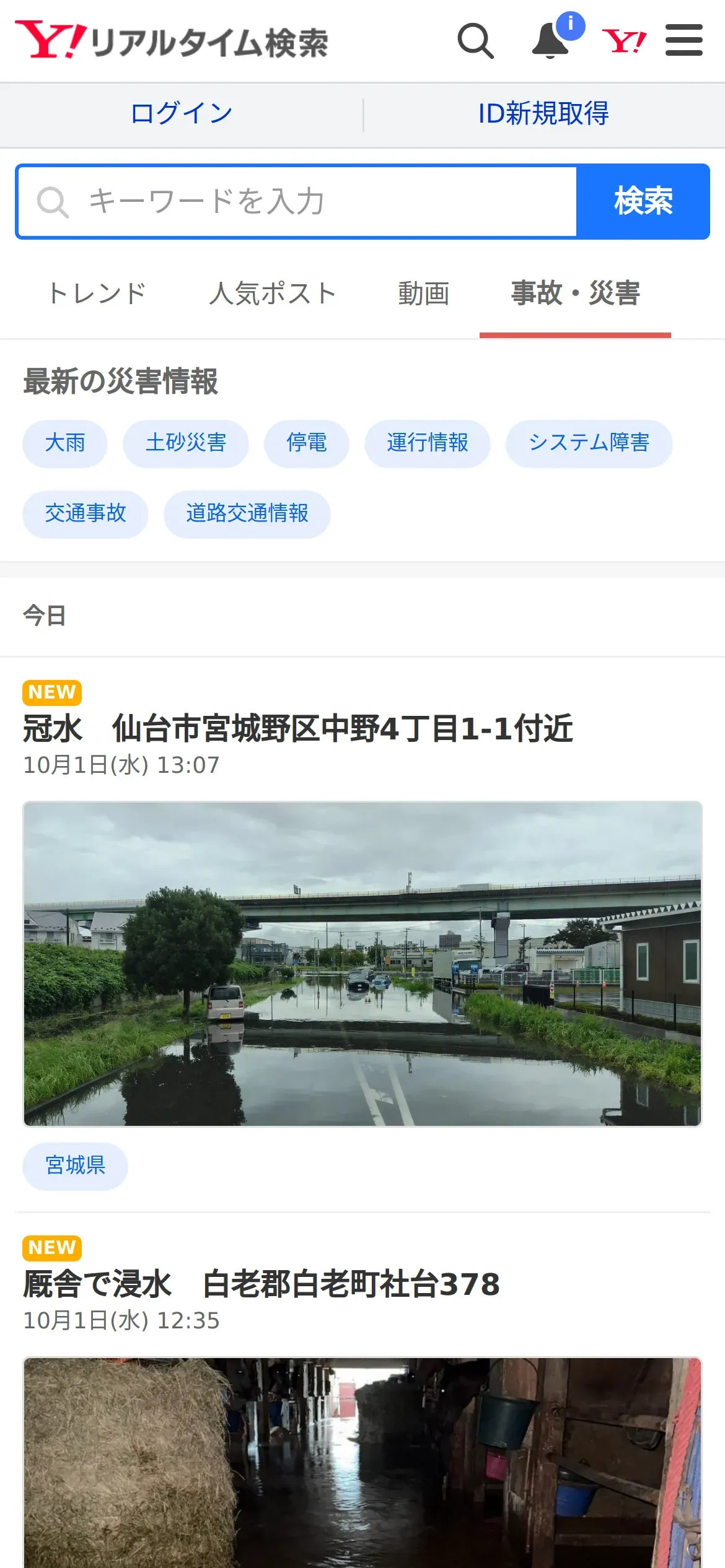Tap the 宮城県 tag chip
This screenshot has width=725, height=1568.
[76, 1166]
